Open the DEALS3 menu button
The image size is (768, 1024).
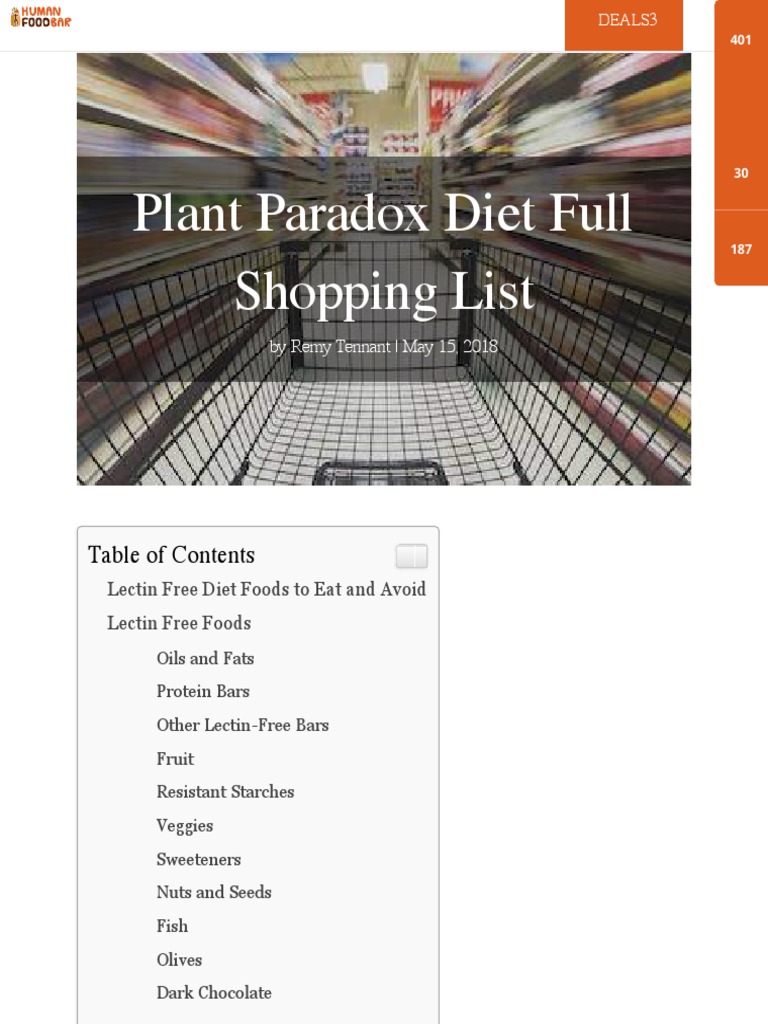click(624, 25)
